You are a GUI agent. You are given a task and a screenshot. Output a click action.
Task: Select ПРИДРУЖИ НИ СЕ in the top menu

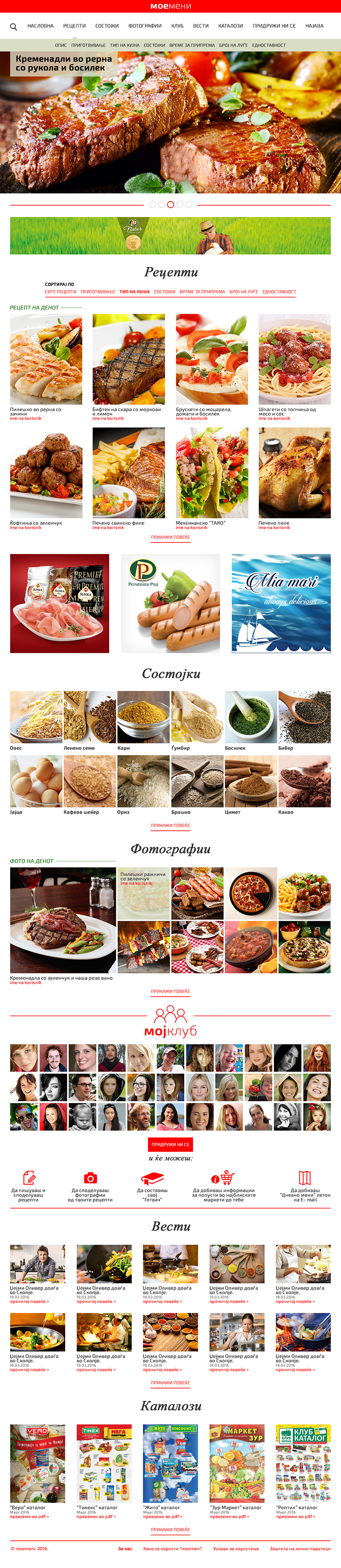(x=274, y=26)
